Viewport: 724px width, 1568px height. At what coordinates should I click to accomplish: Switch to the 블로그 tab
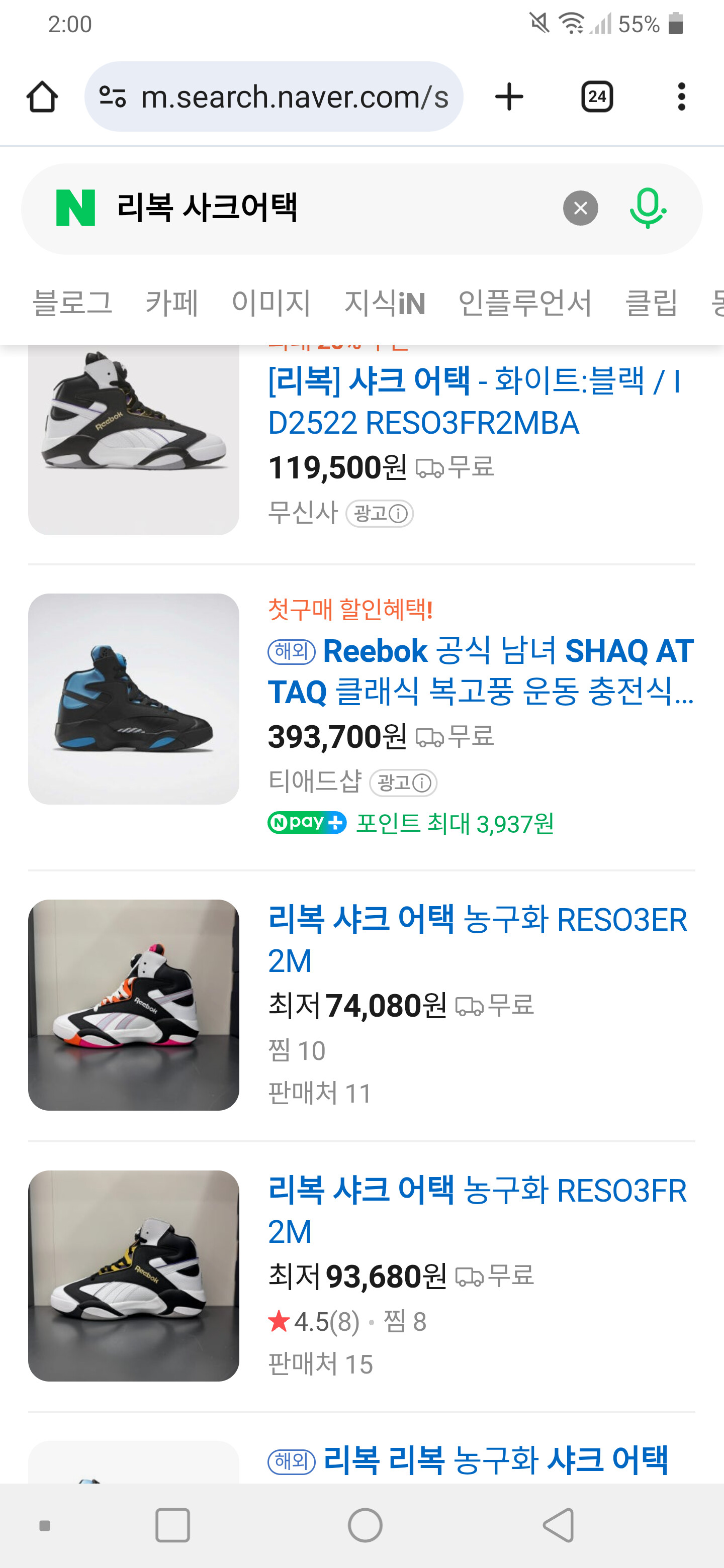[72, 303]
